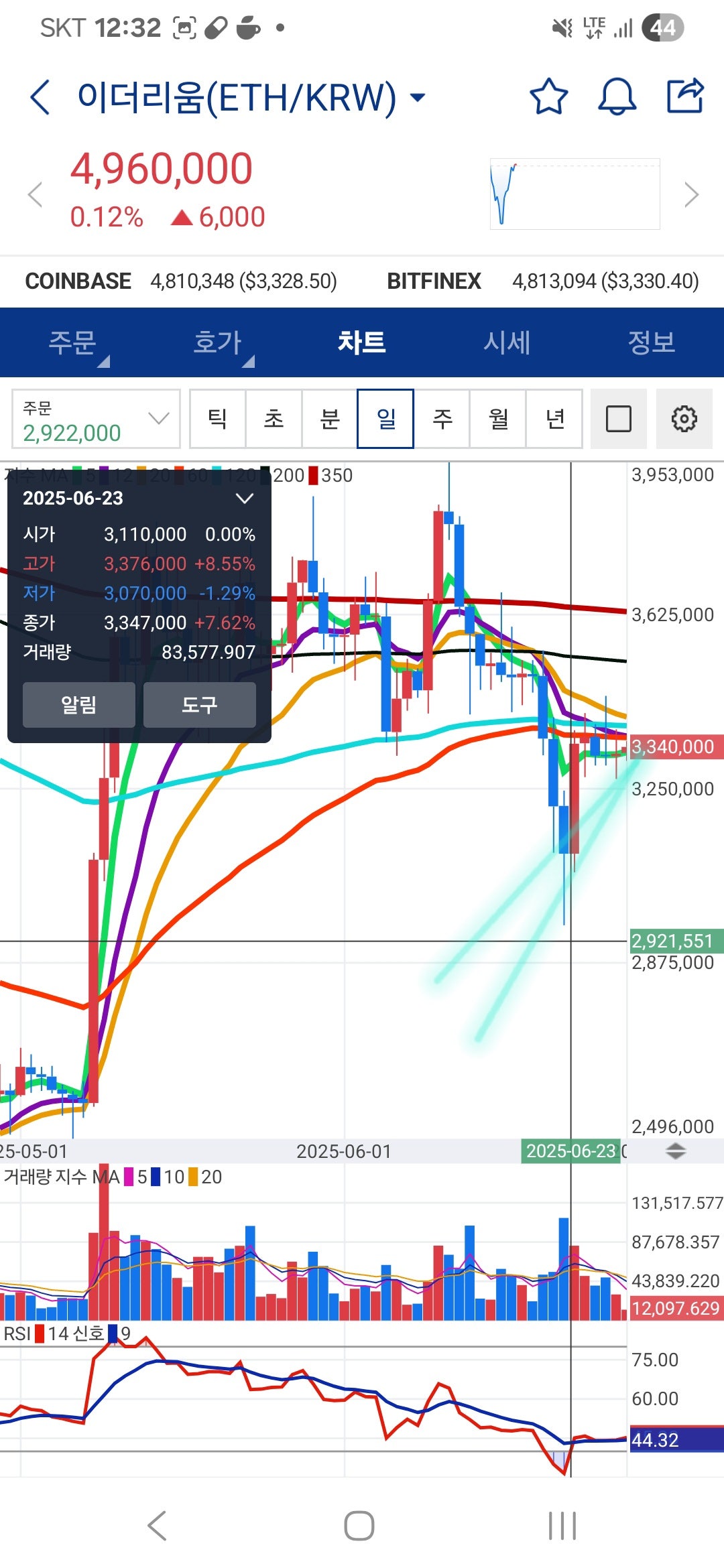Viewport: 724px width, 1568px height.
Task: Switch to the 정보 tab
Action: (x=651, y=342)
